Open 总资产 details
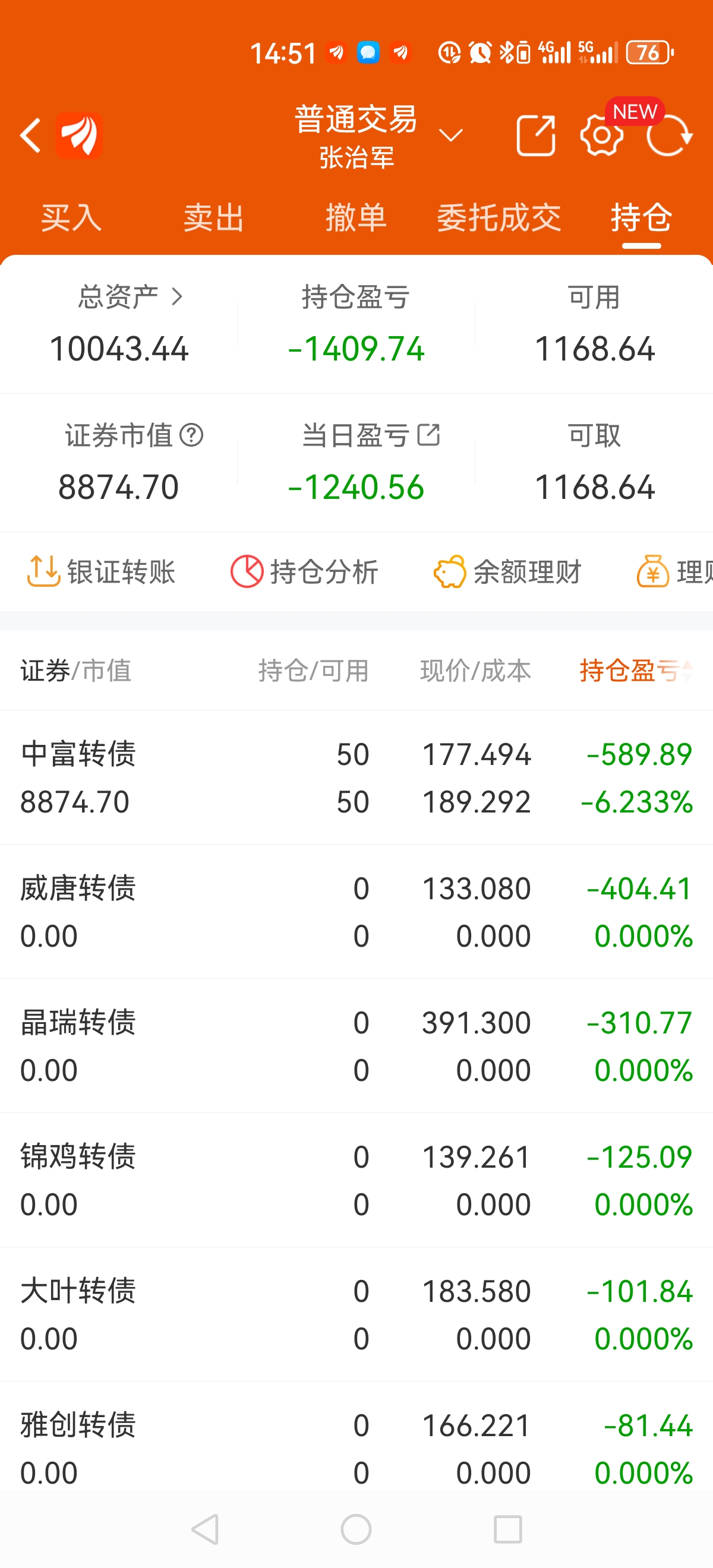The width and height of the screenshot is (713, 1568). pyautogui.click(x=130, y=297)
